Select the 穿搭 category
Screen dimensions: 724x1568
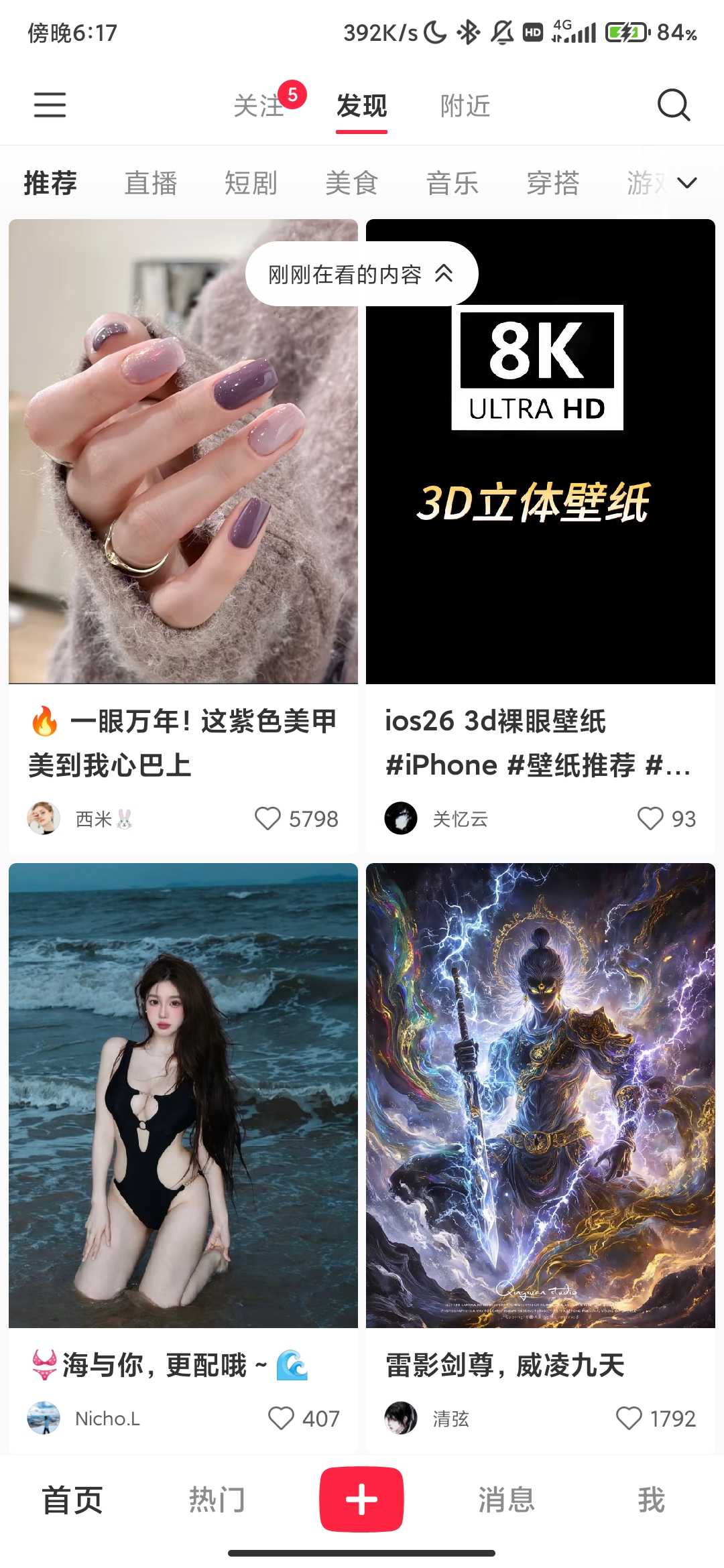[x=552, y=183]
